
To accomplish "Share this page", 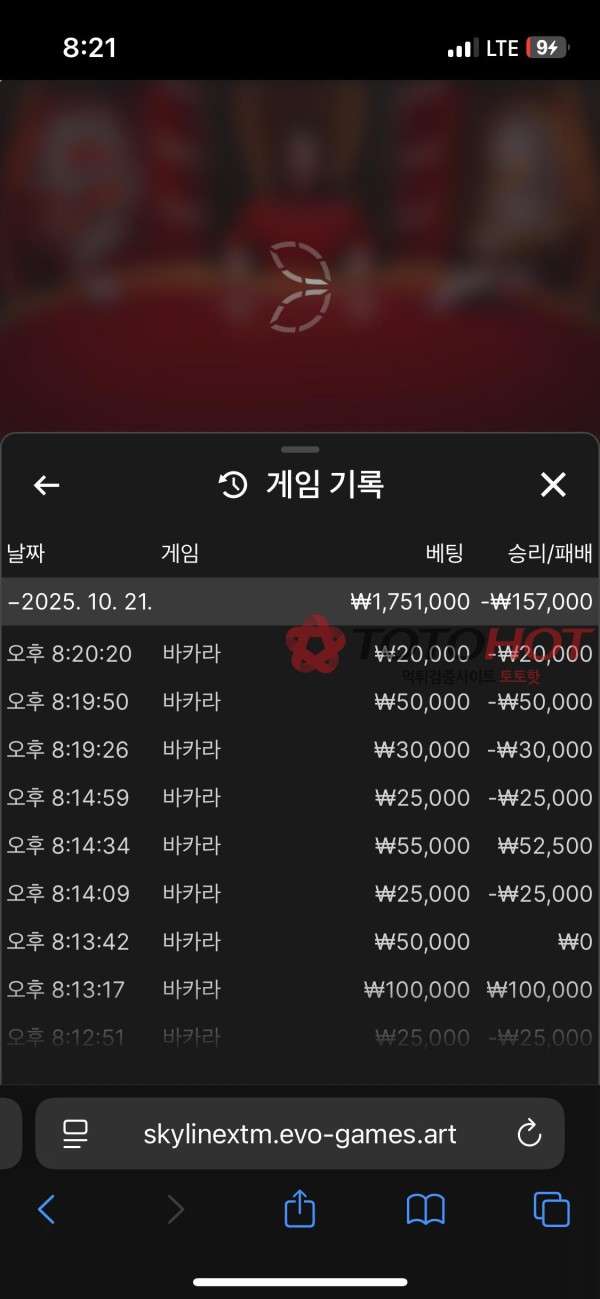I will (x=300, y=1210).
